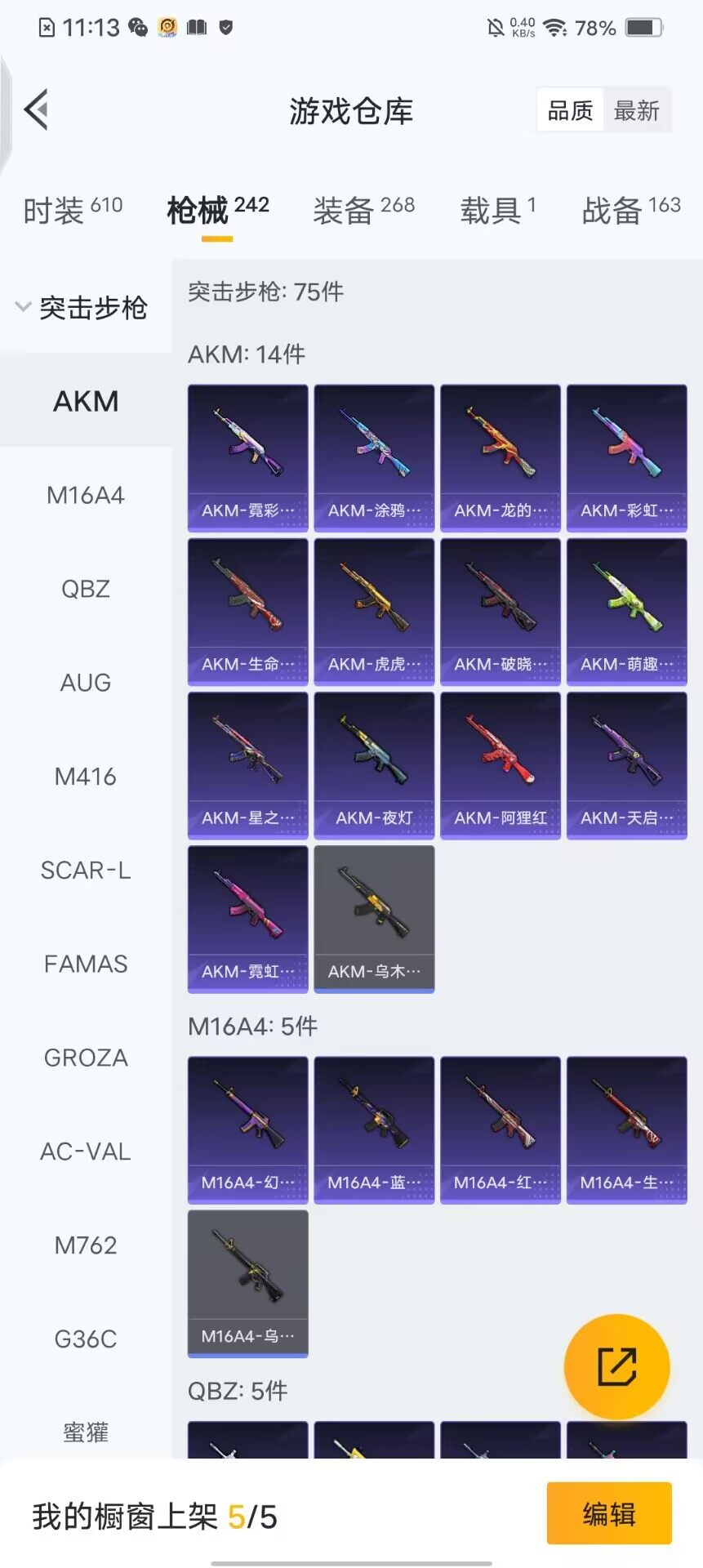Tap the 编辑 button for showcase
703x1568 pixels.
[x=608, y=1513]
